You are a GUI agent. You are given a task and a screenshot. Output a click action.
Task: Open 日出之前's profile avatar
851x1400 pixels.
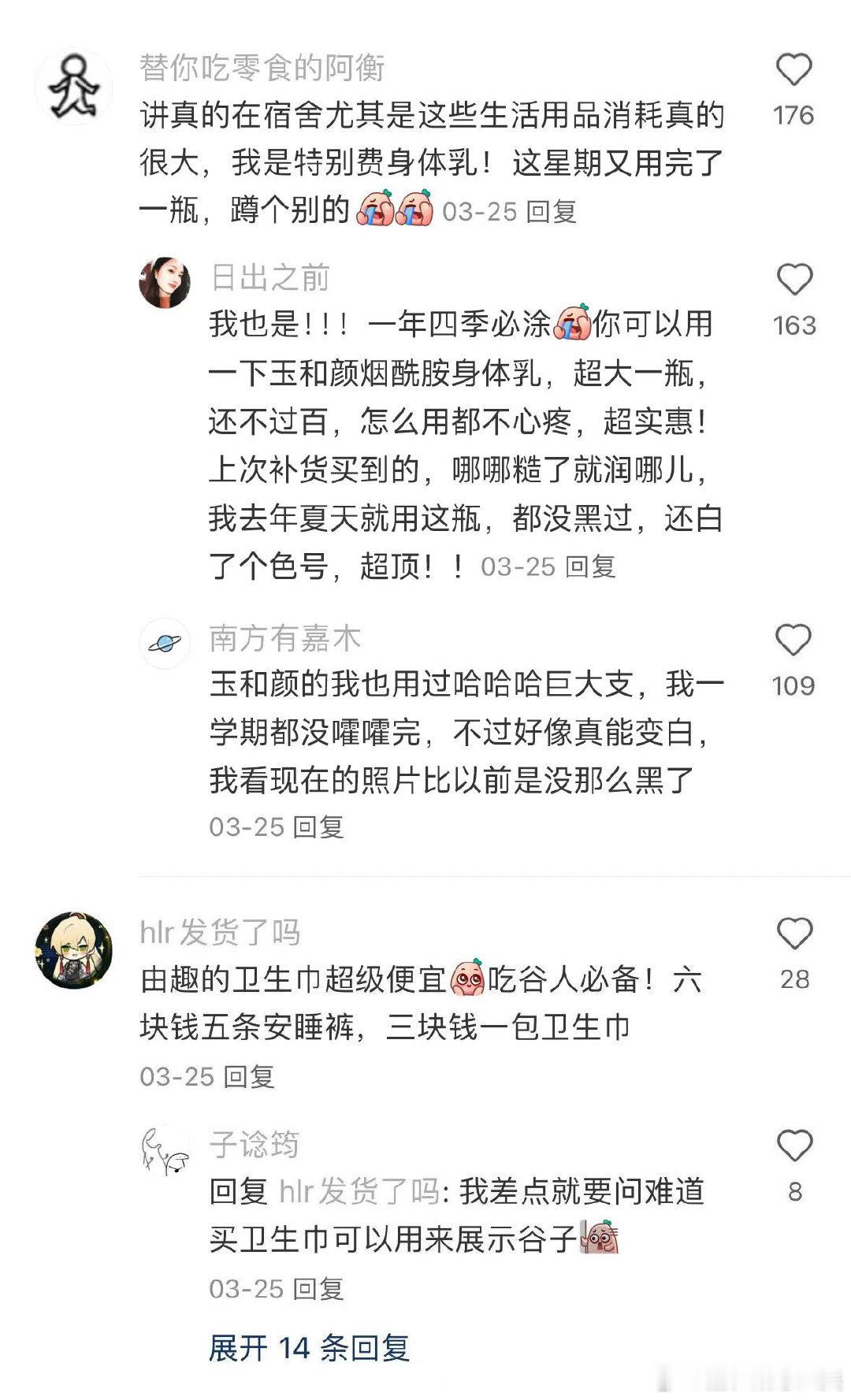pos(165,284)
